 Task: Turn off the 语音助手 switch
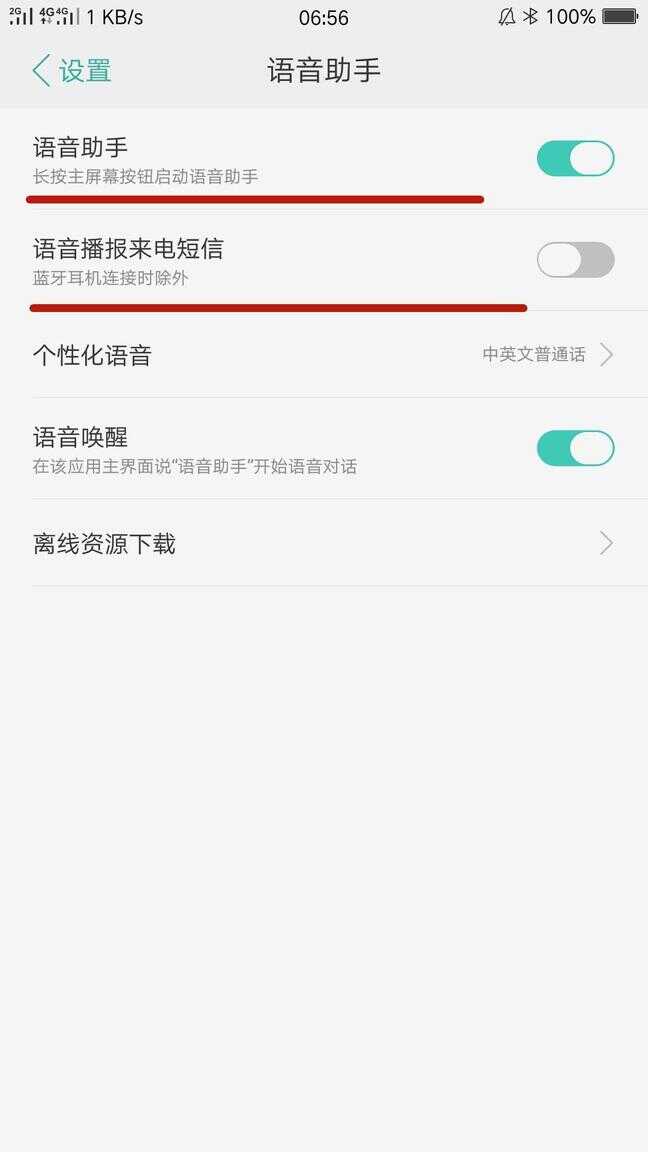coord(575,159)
